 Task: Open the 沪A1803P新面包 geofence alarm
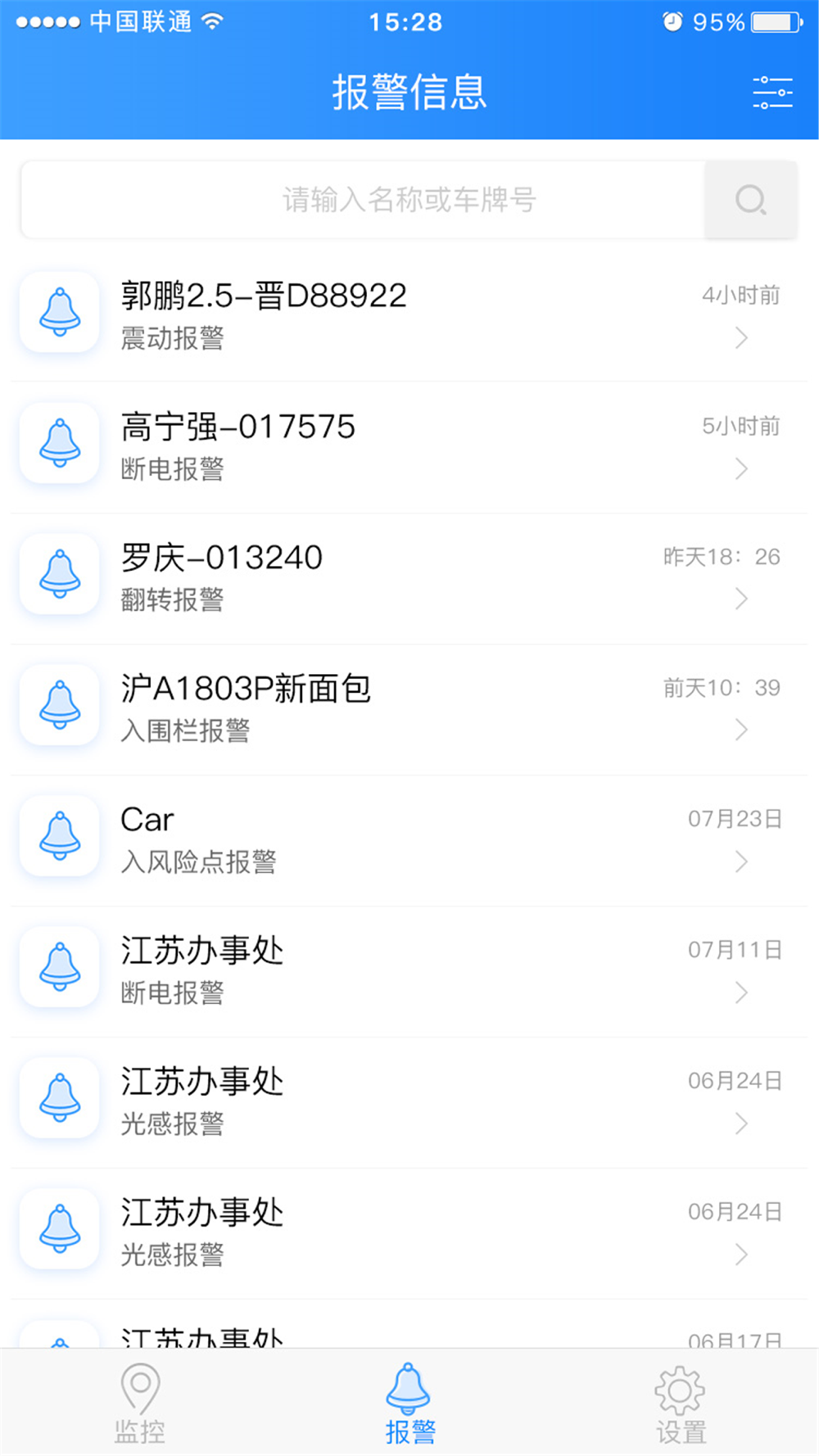(409, 708)
